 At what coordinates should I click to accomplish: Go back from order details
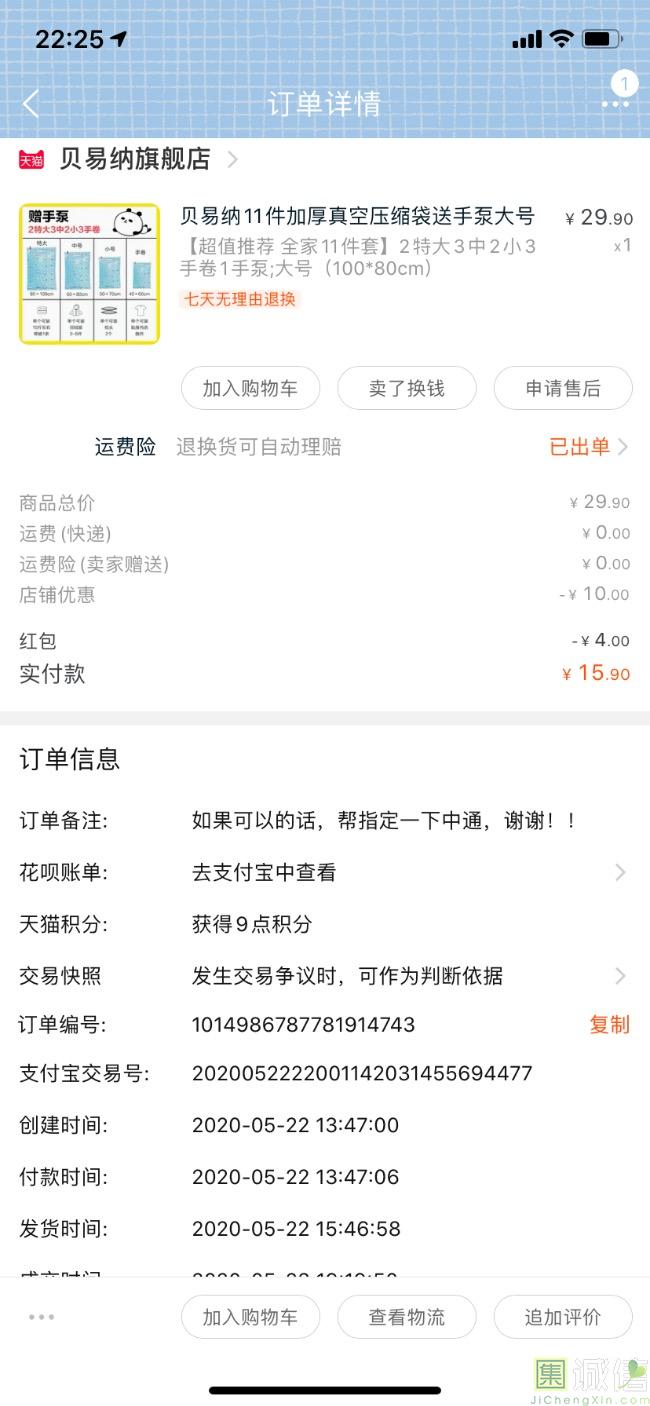pos(31,104)
